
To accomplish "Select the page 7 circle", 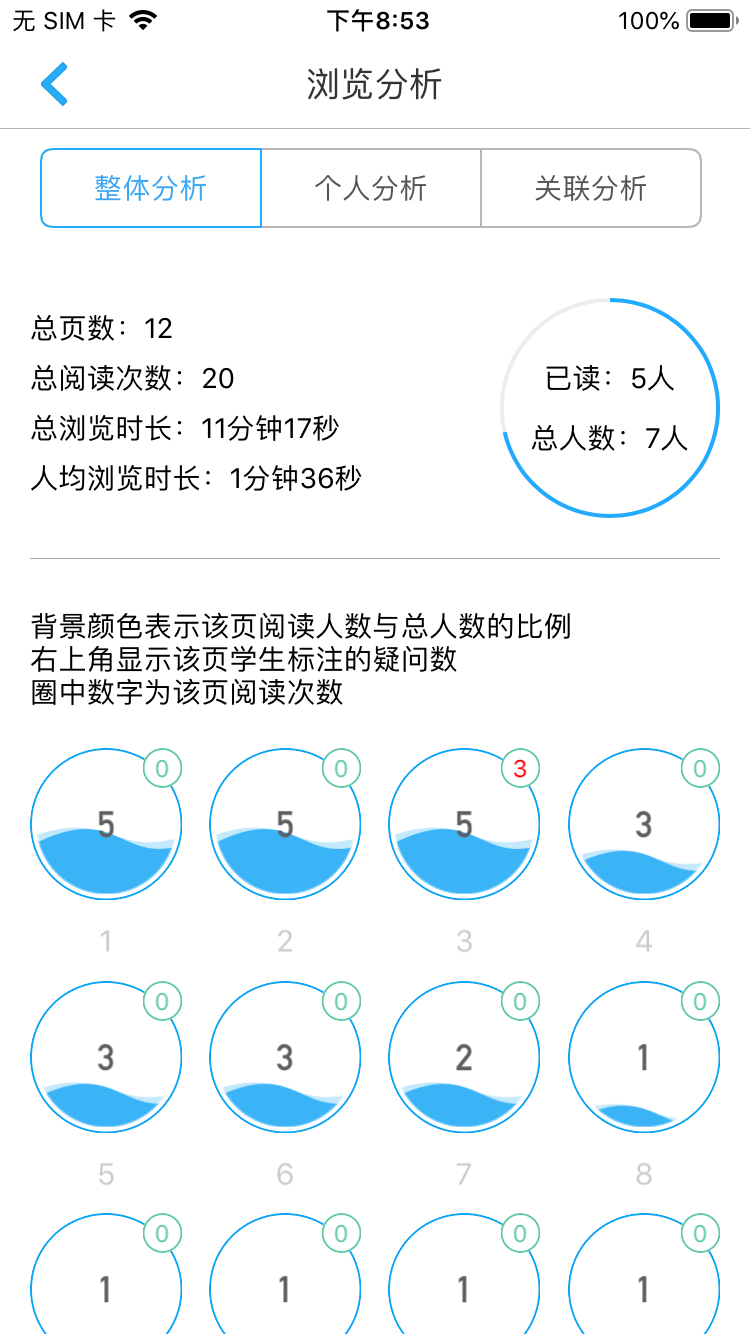I will tap(464, 1058).
